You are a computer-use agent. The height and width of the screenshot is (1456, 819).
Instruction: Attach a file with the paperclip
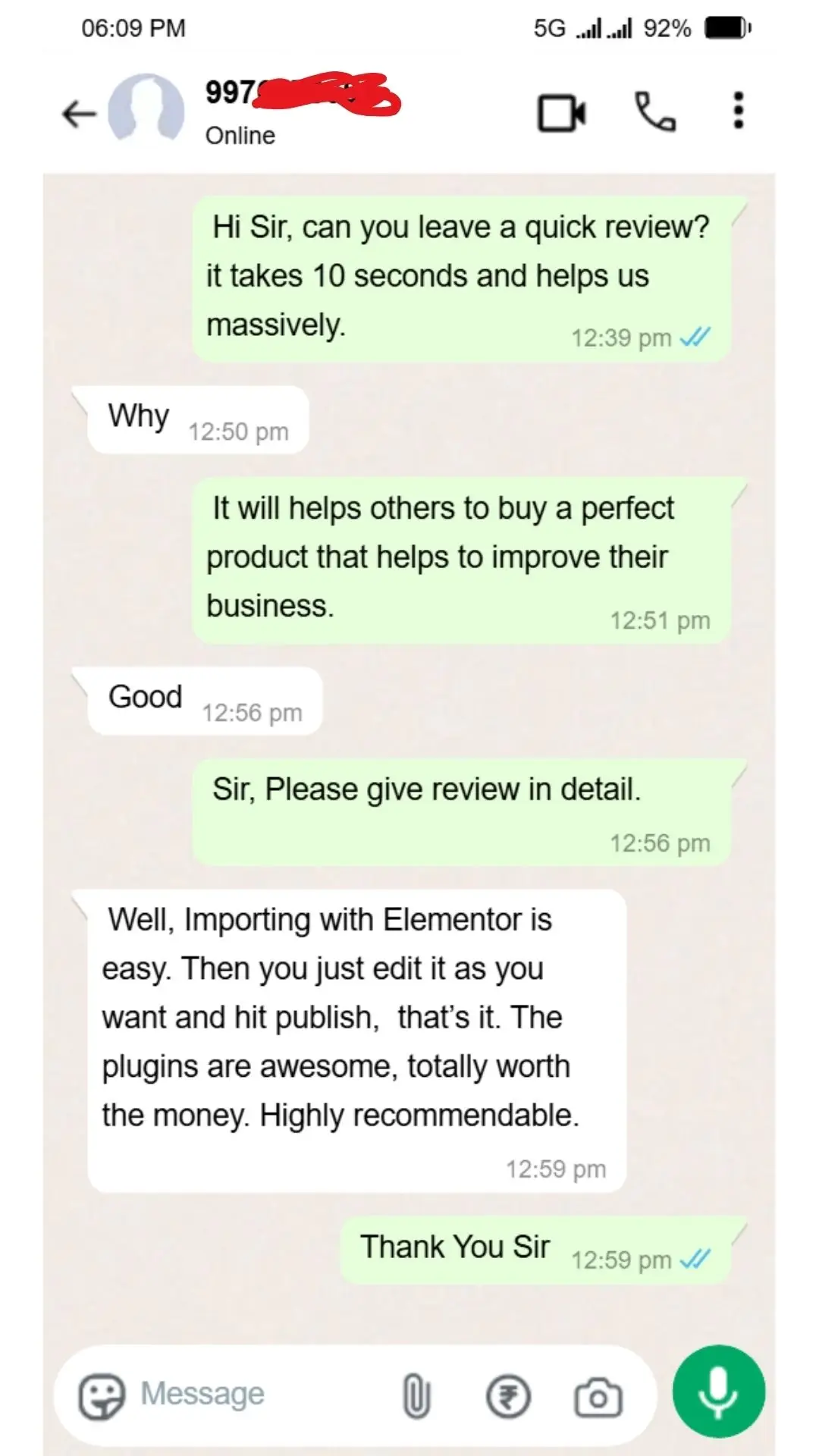coord(416,1396)
